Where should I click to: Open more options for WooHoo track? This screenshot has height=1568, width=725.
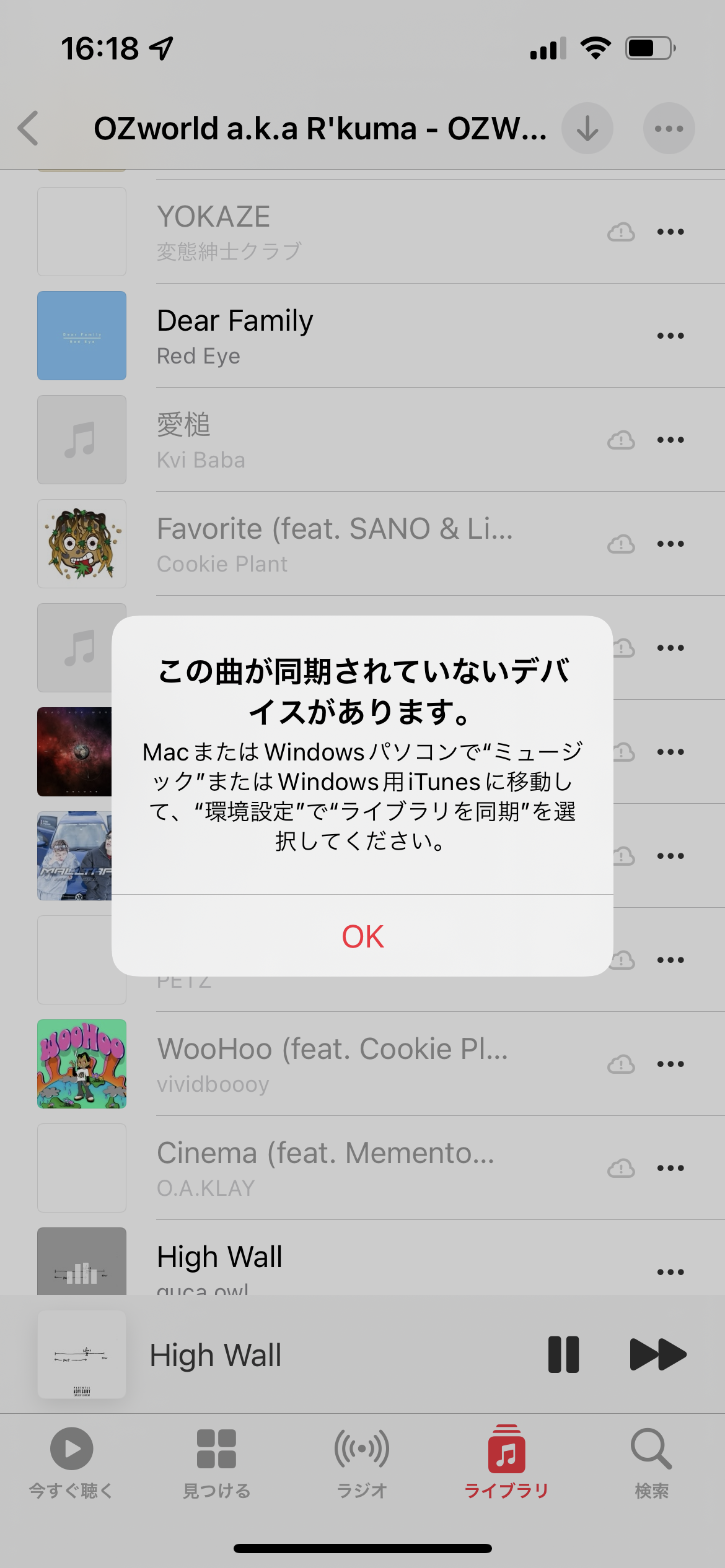pos(670,1064)
